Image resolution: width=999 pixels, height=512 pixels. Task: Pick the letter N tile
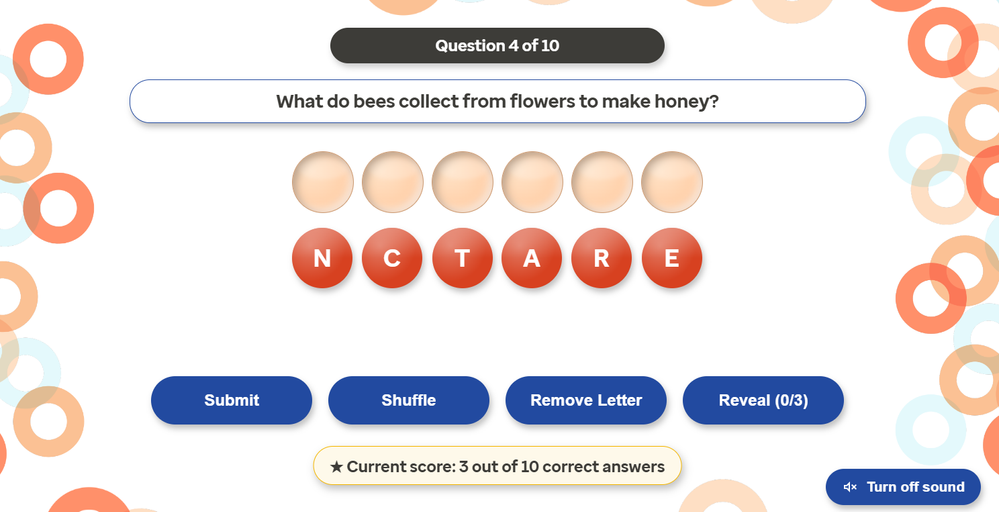(x=322, y=259)
